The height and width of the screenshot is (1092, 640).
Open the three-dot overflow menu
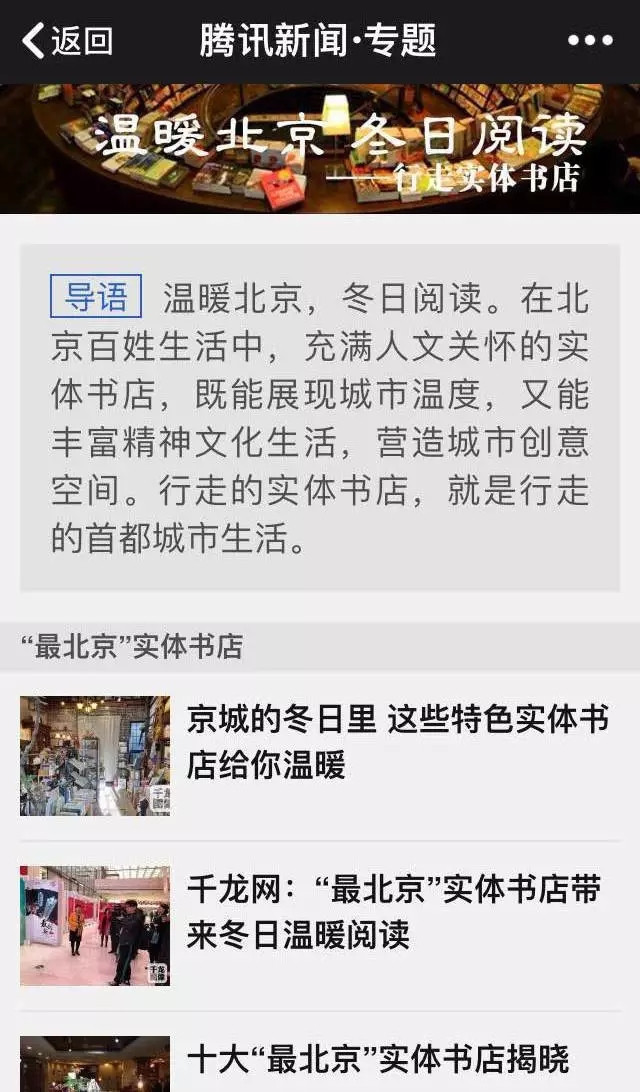[590, 41]
